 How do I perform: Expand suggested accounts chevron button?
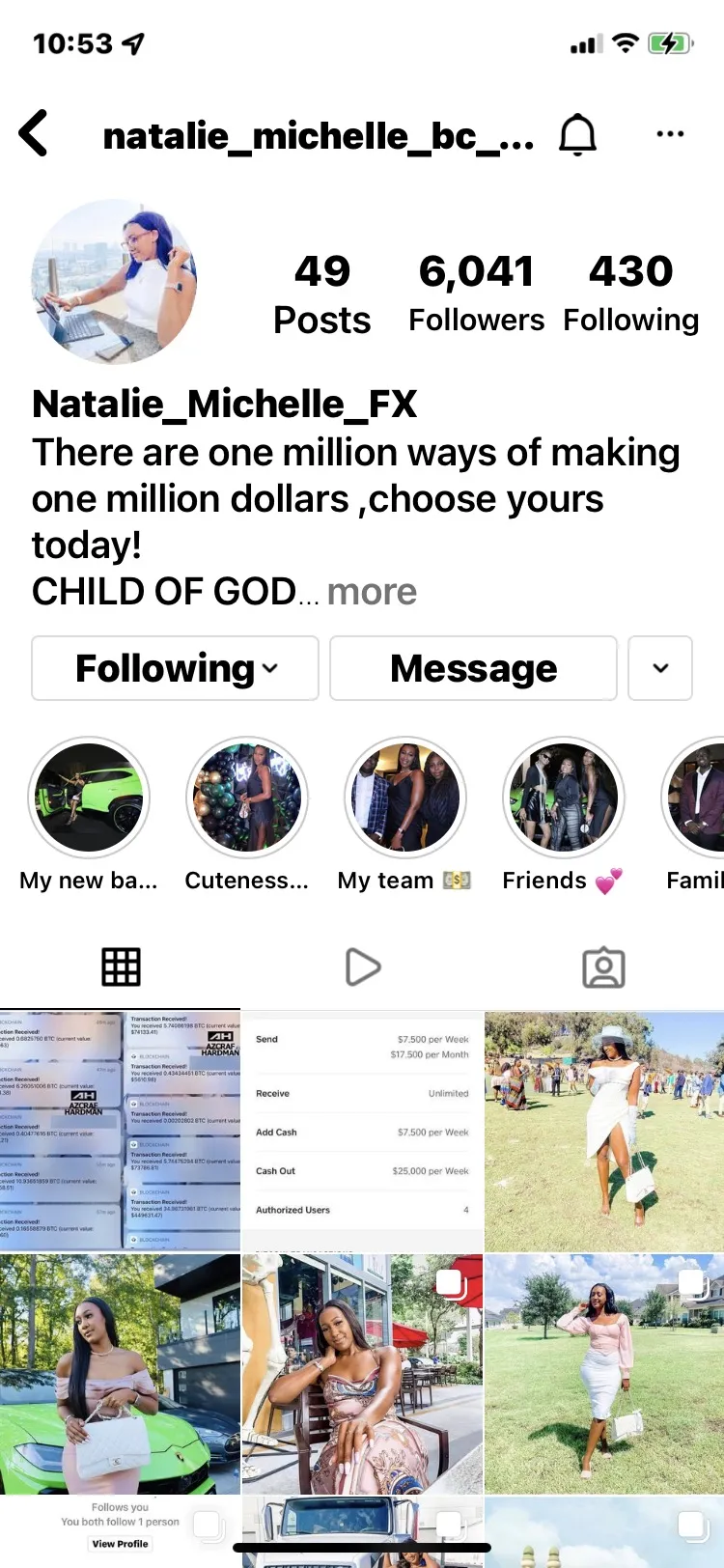660,668
